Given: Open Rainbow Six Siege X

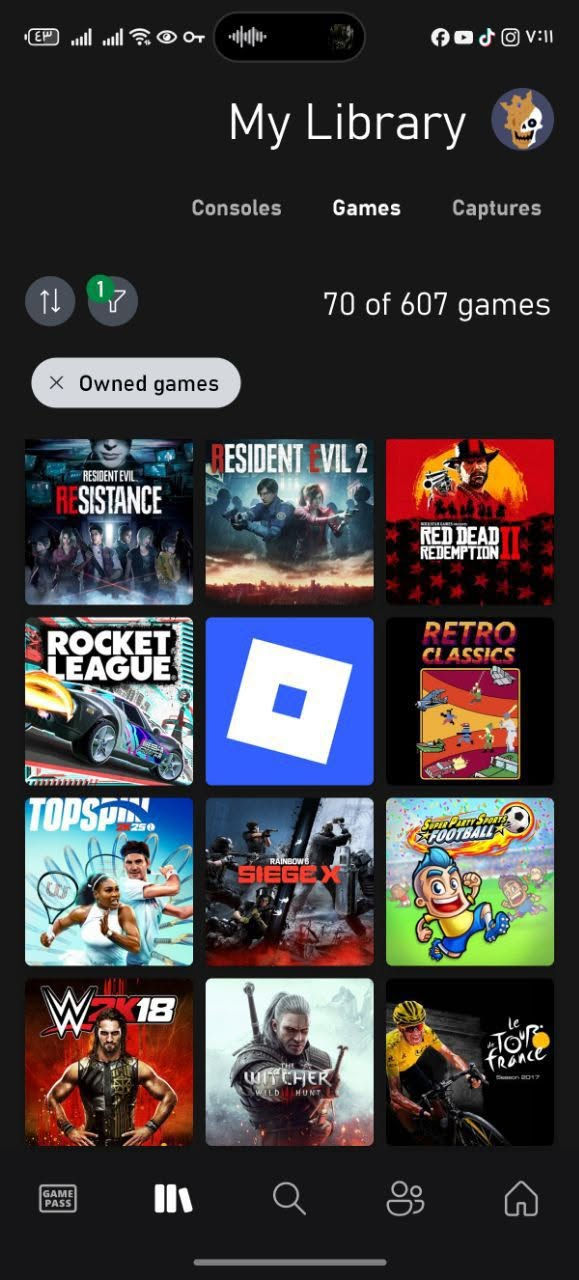Looking at the screenshot, I should pos(290,881).
